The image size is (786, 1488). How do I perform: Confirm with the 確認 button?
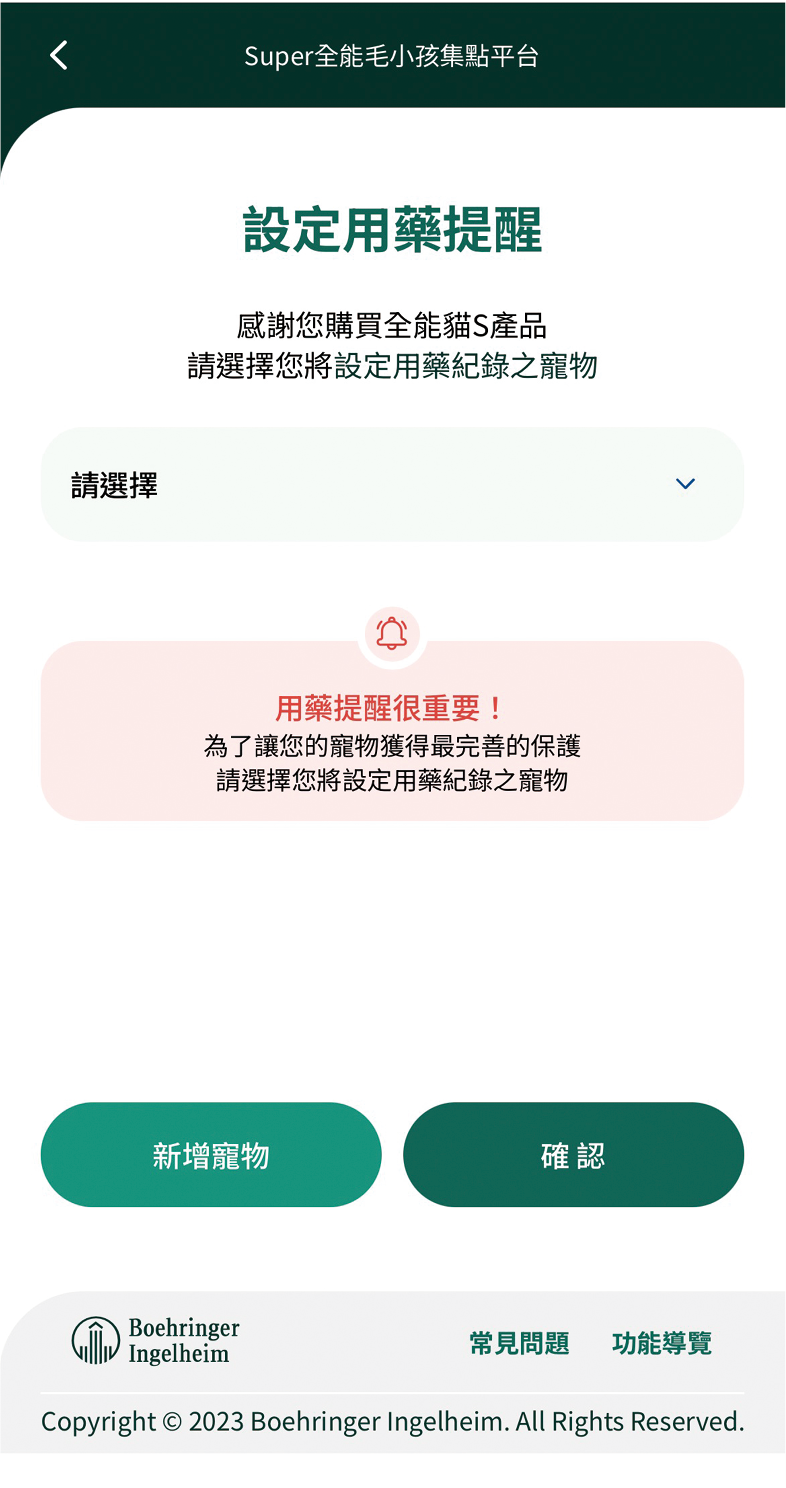click(x=573, y=1155)
